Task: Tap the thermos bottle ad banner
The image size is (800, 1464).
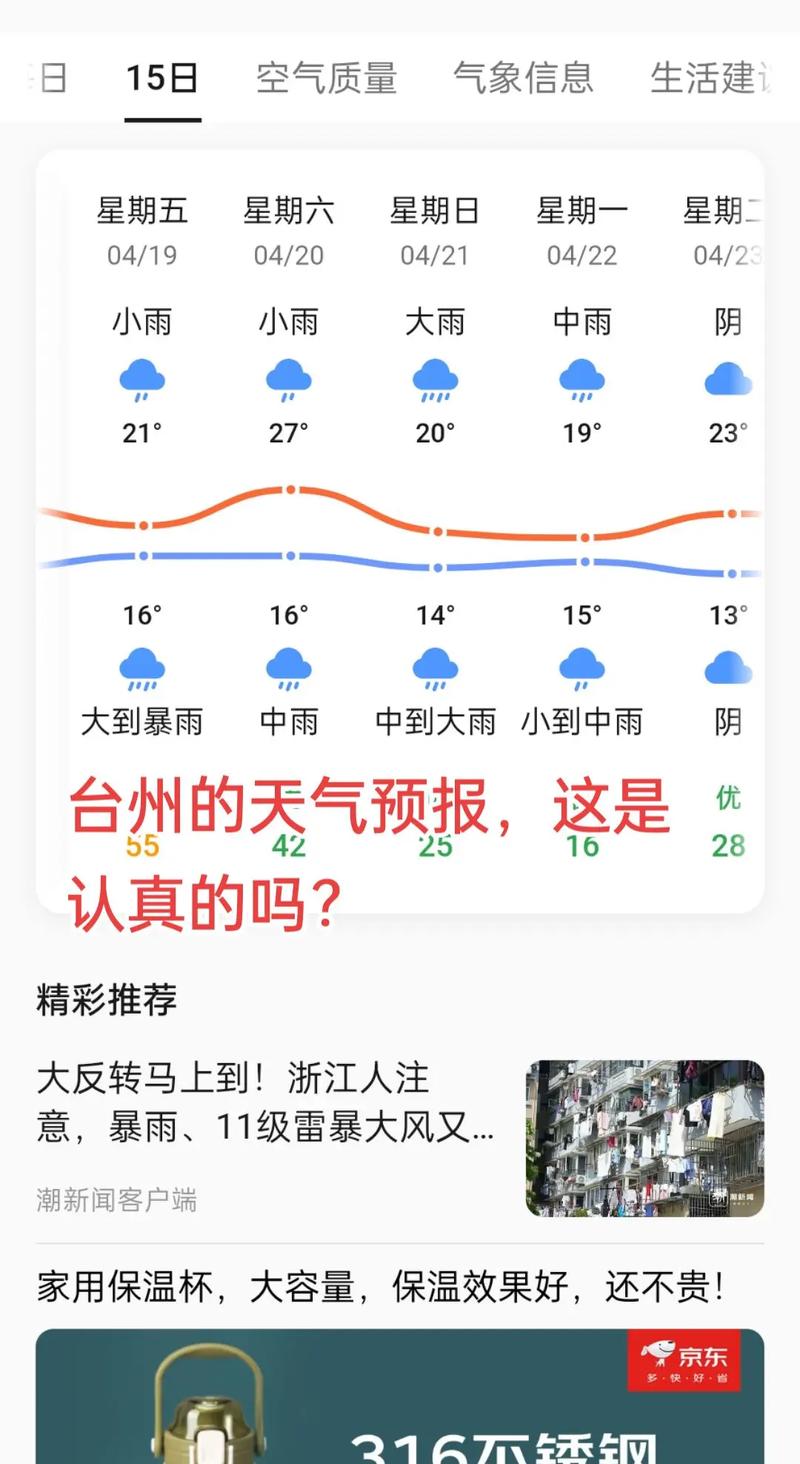Action: tap(400, 1400)
